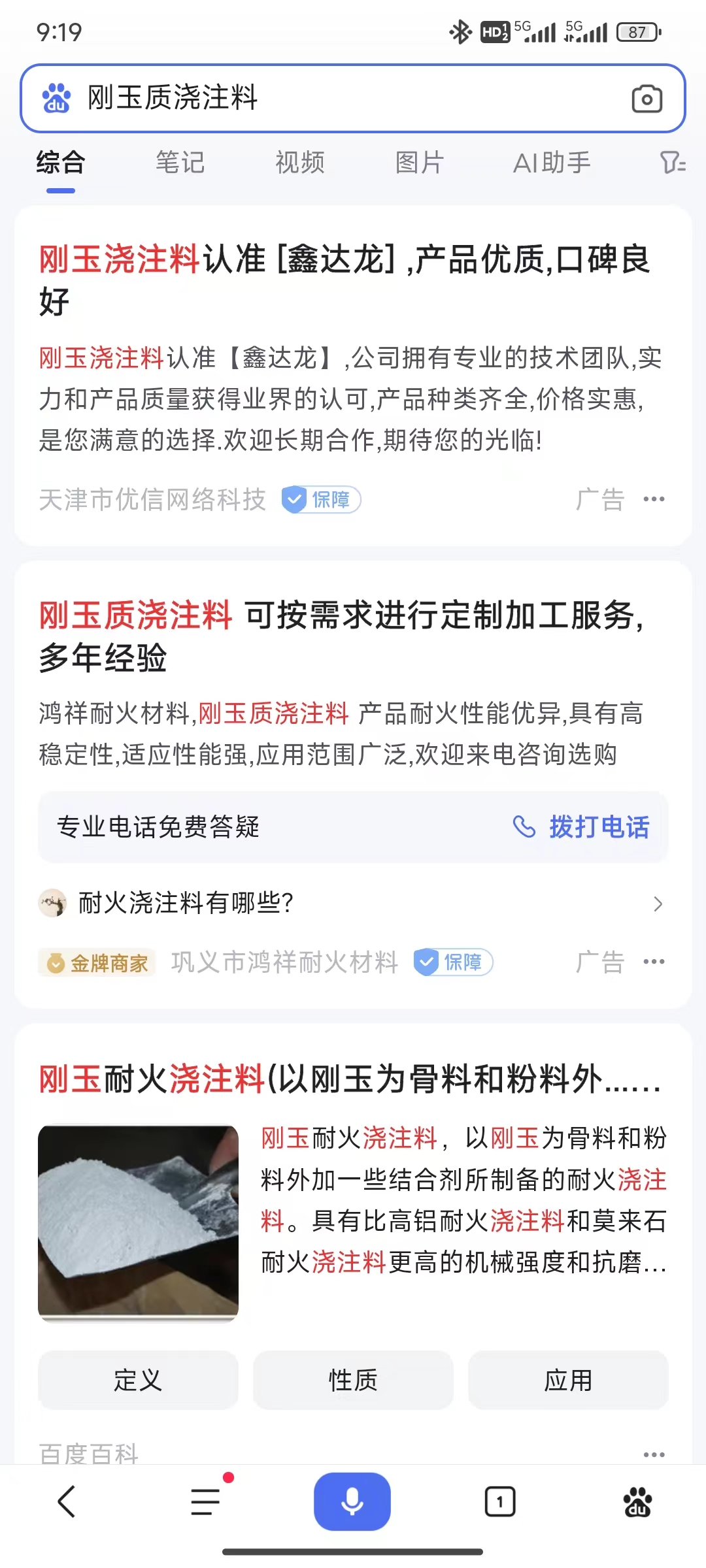Tap the search box with 刚玉质浇注料
Screen dimensions: 706x1568
point(327,98)
